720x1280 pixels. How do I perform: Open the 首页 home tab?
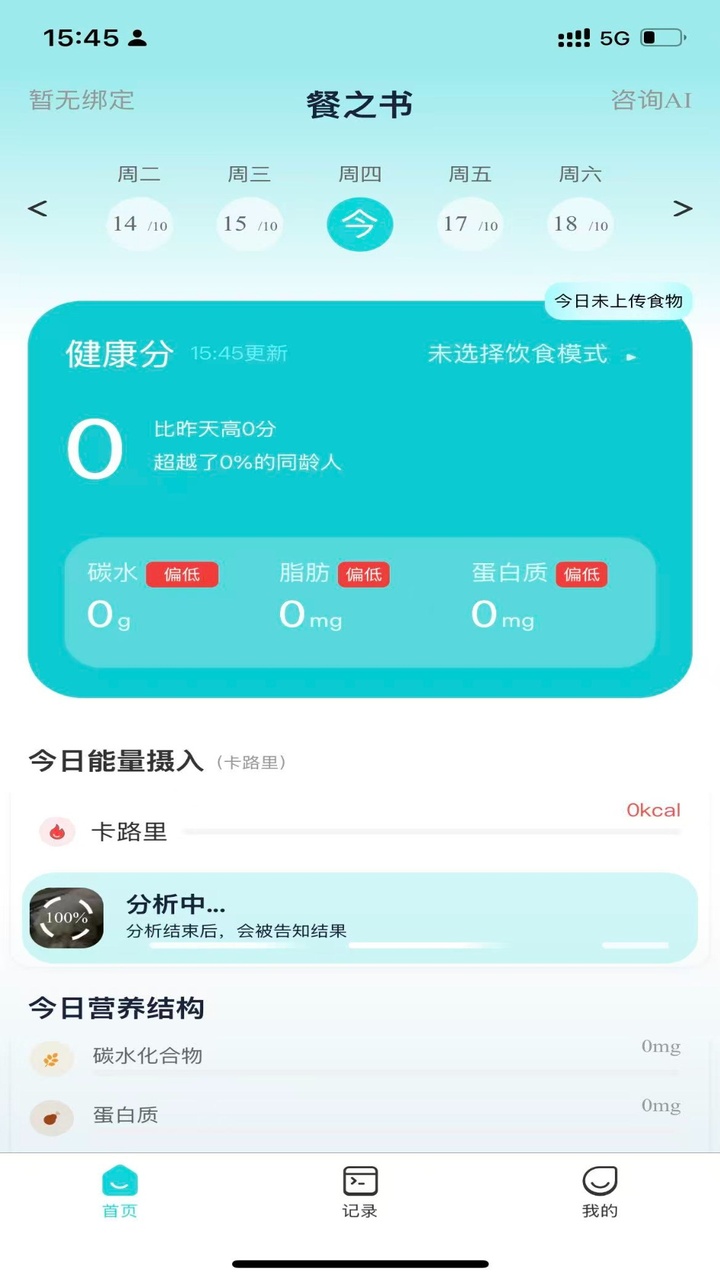click(x=120, y=1192)
